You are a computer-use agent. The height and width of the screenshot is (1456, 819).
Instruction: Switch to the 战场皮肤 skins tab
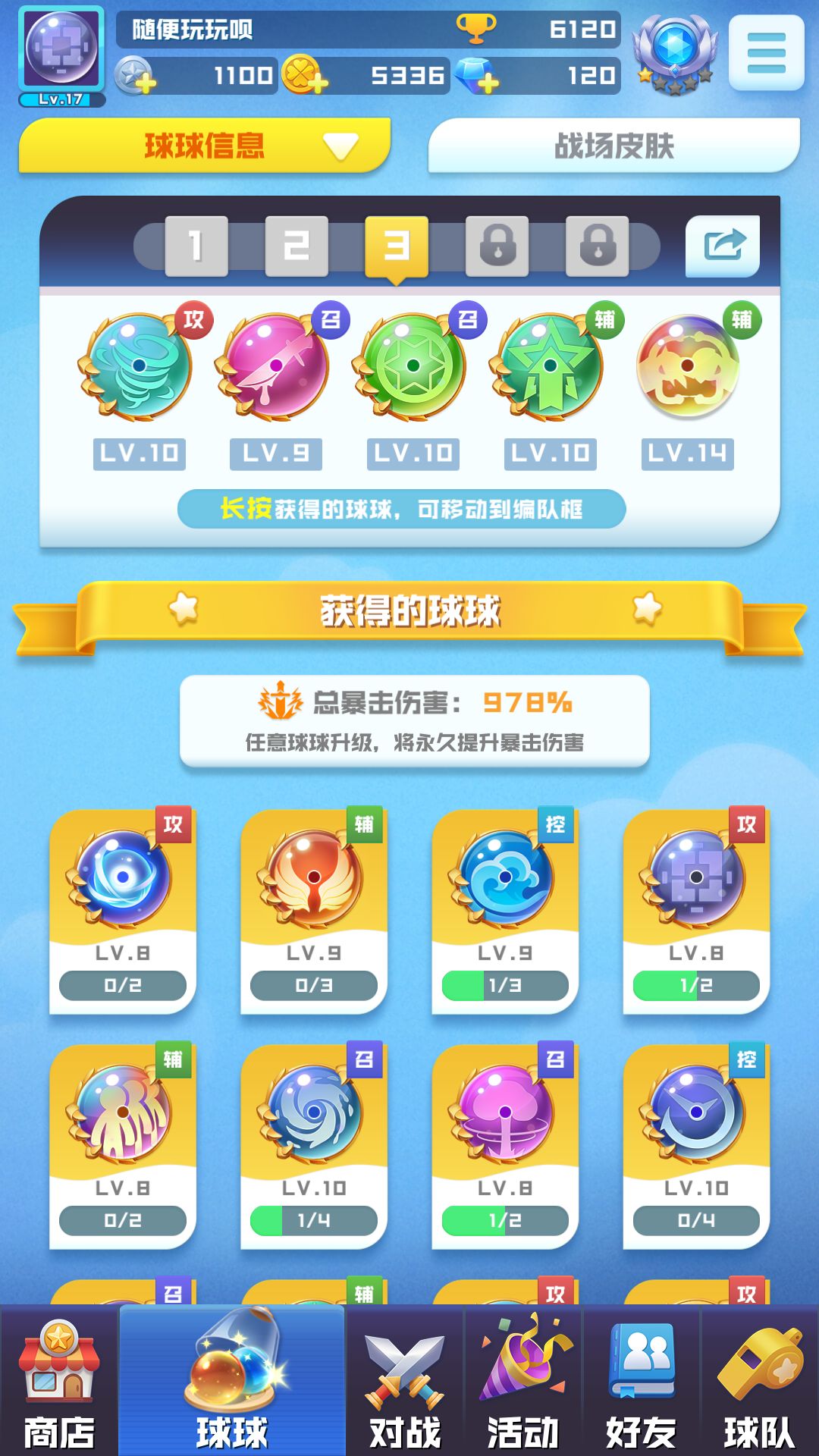point(616,144)
